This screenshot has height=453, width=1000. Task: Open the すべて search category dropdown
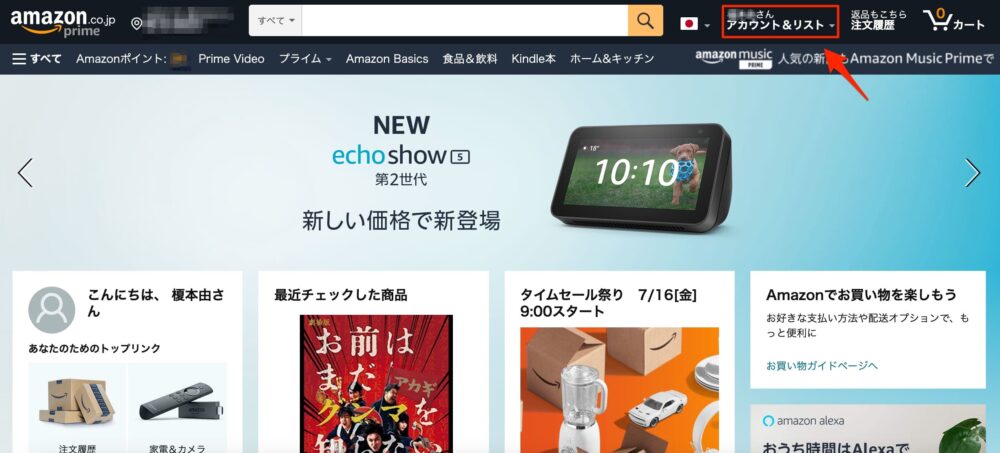point(276,21)
